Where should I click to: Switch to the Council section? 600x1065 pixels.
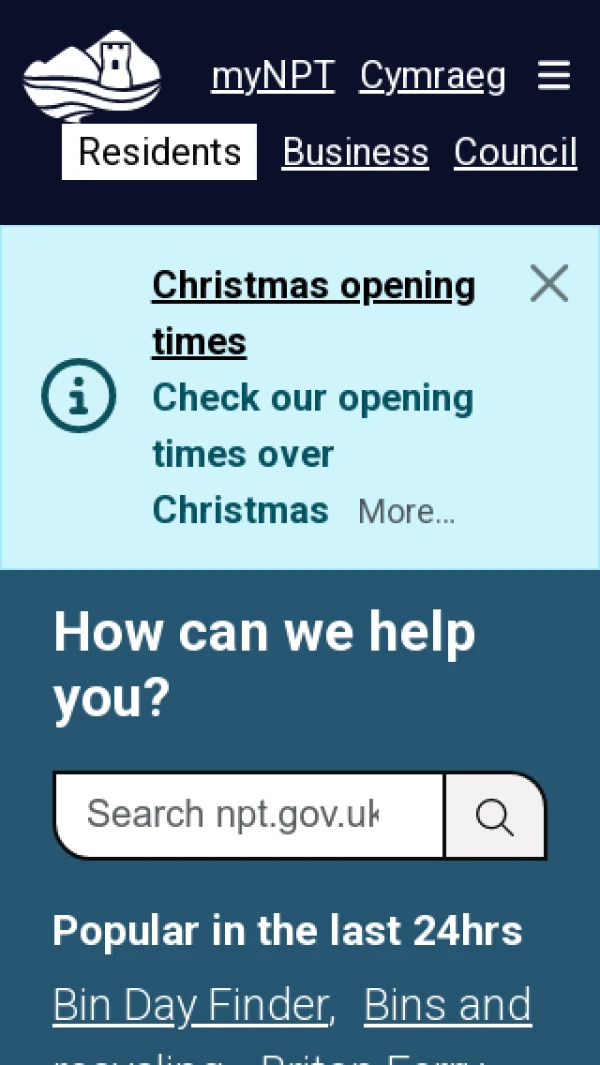coord(515,152)
